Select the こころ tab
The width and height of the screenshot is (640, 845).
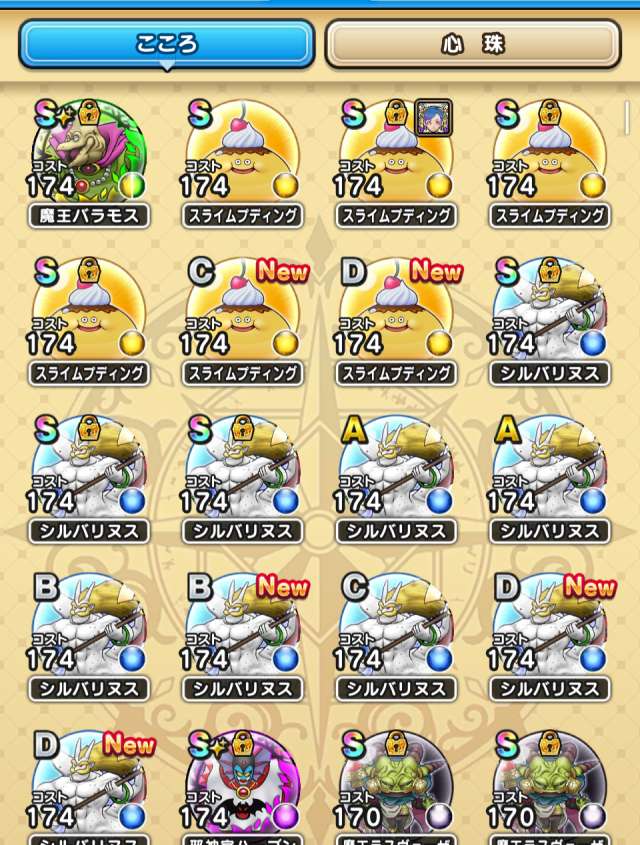[166, 44]
